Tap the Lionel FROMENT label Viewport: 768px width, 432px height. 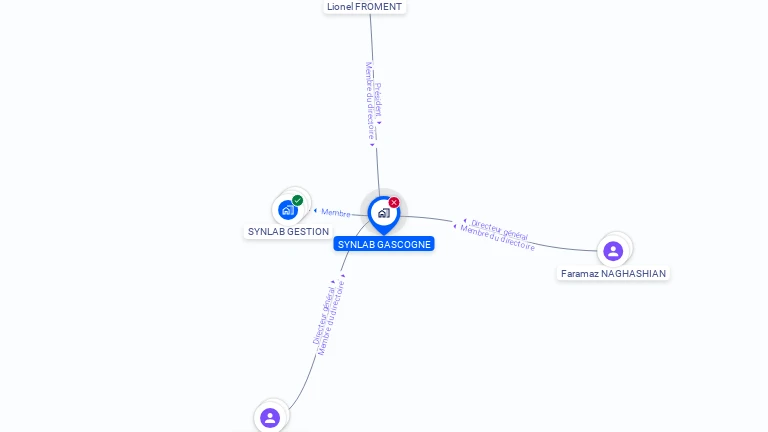(364, 7)
